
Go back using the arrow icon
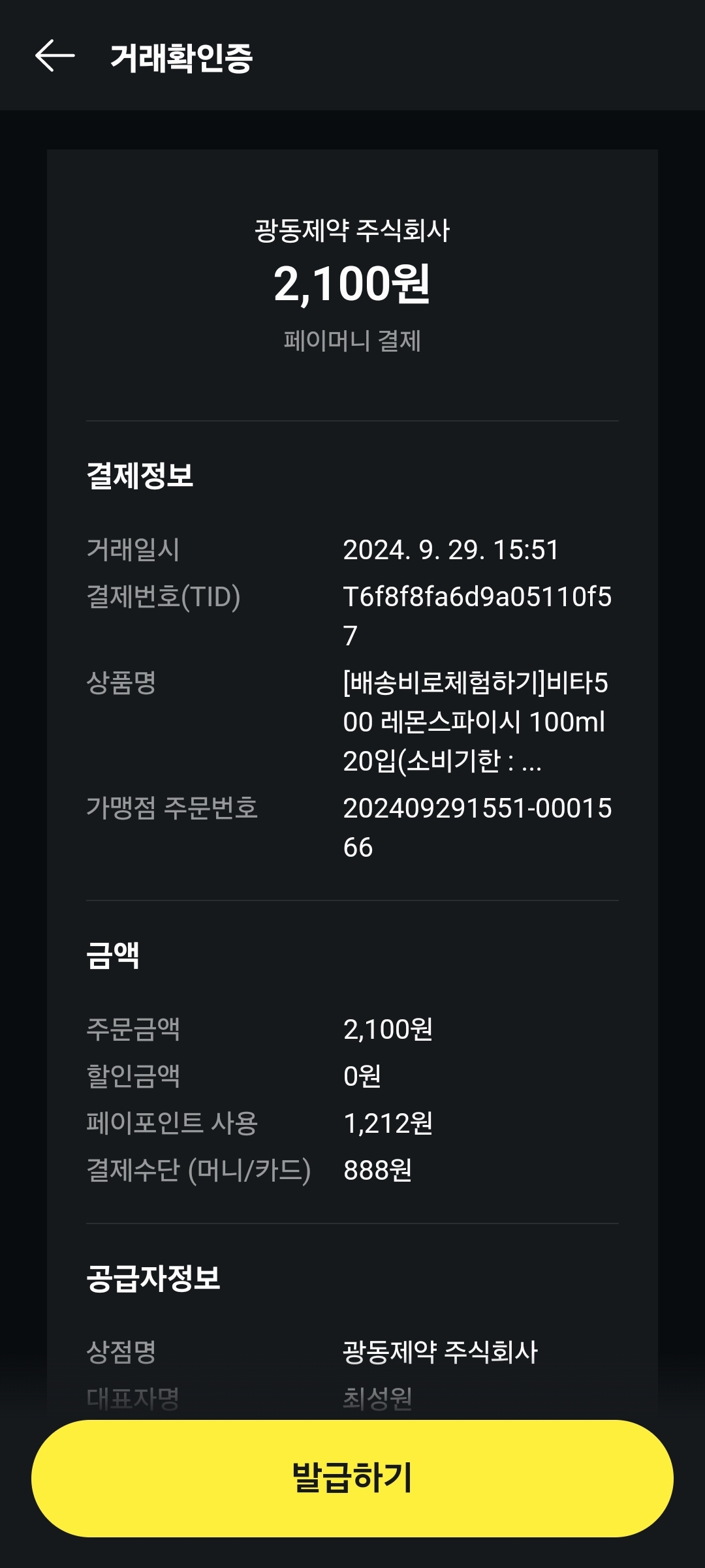[55, 56]
